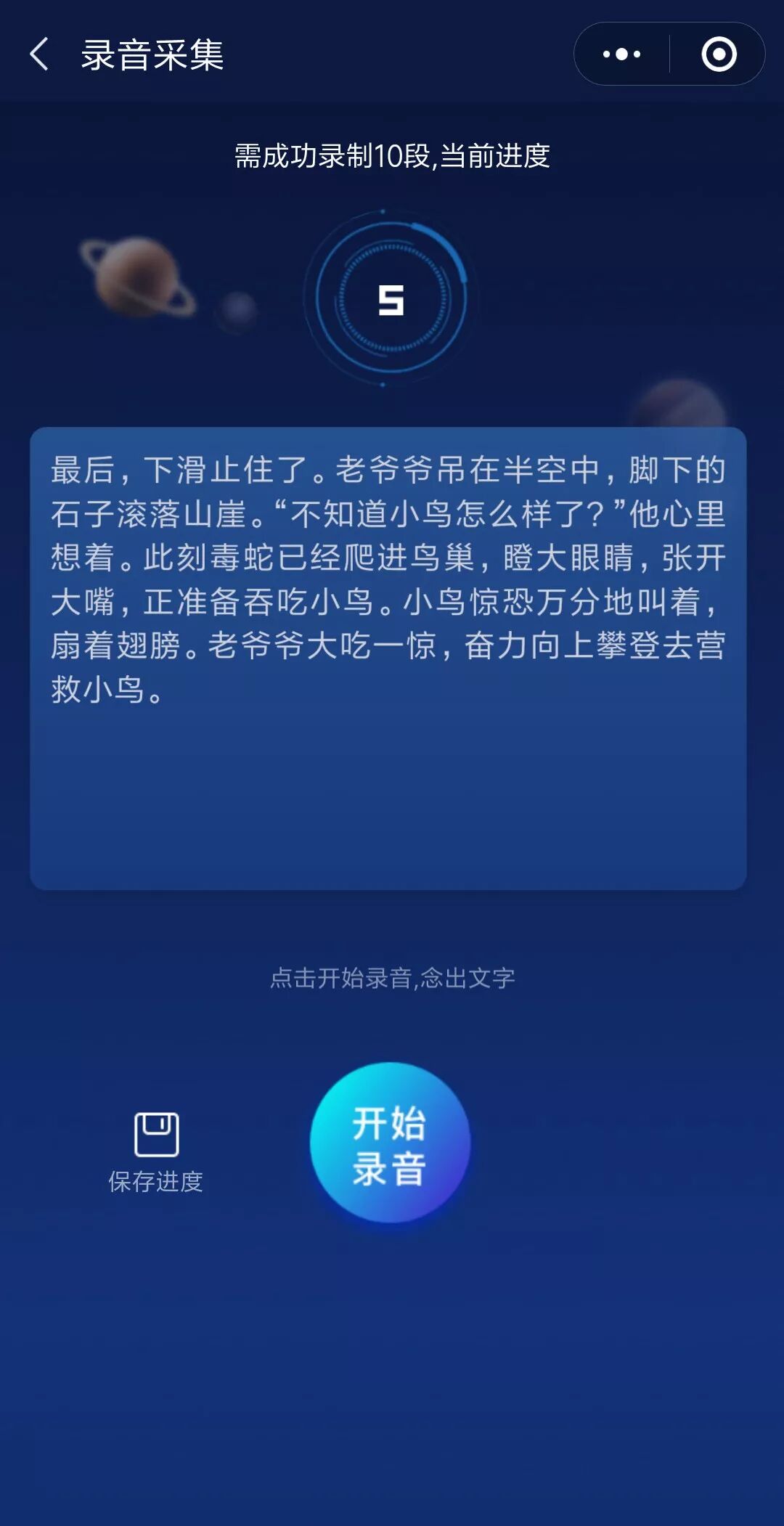The image size is (784, 1526).
Task: Go back from the 录音采集 screen
Action: click(x=40, y=54)
